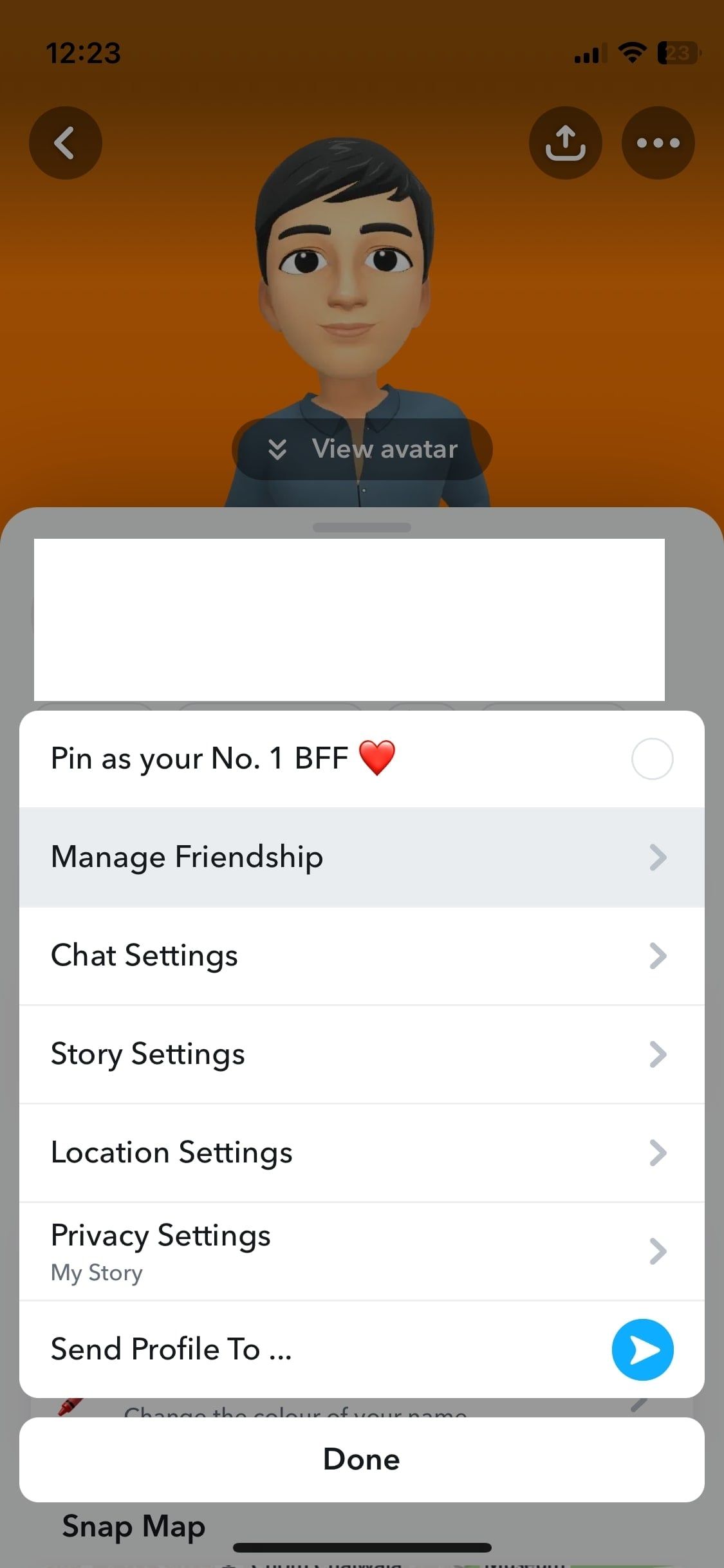Viewport: 724px width, 1568px height.
Task: Tap the battery indicator icon
Action: (675, 53)
